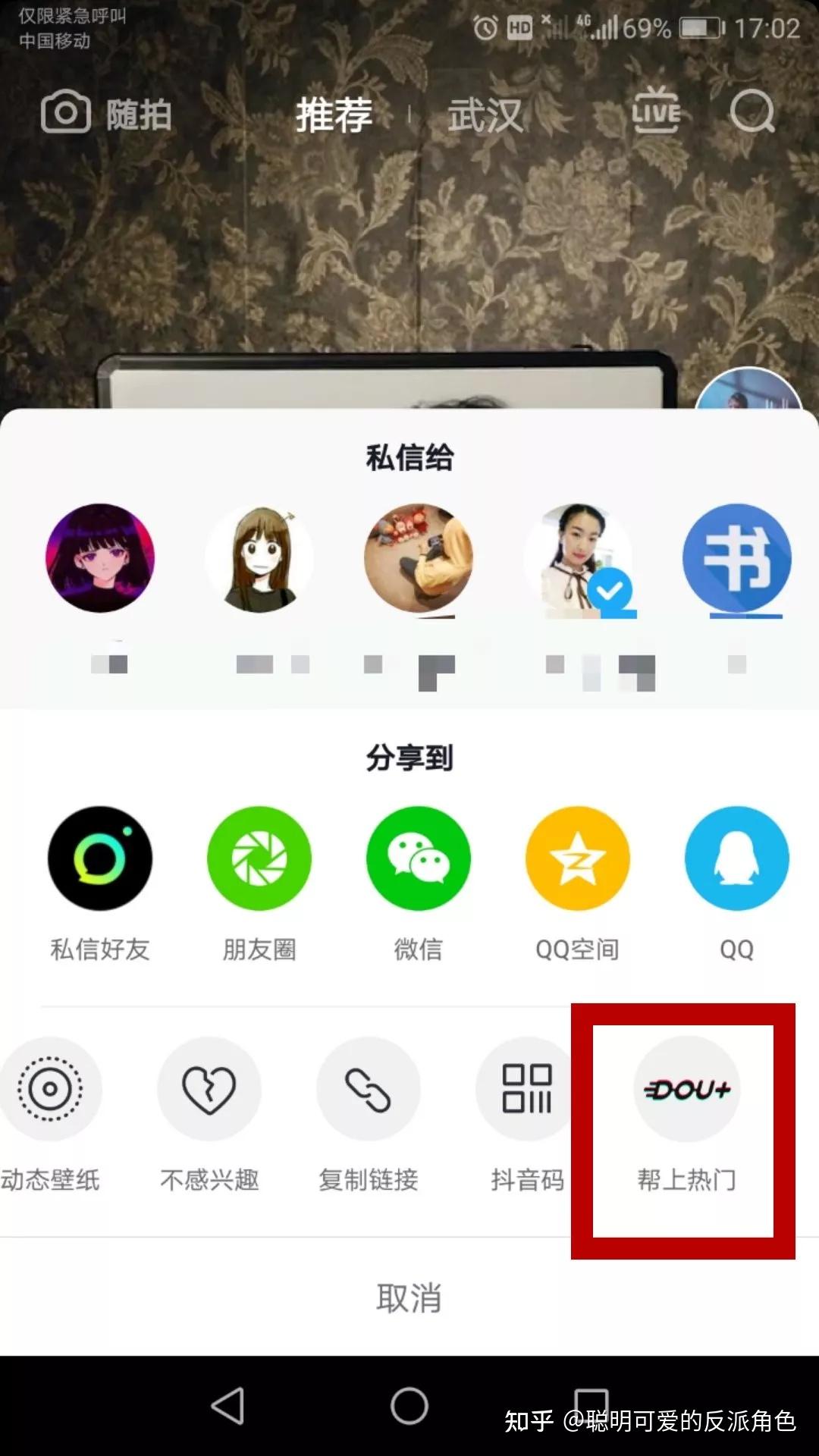
Task: Send to the contact with cartoon brown-haired girl avatar
Action: (259, 558)
